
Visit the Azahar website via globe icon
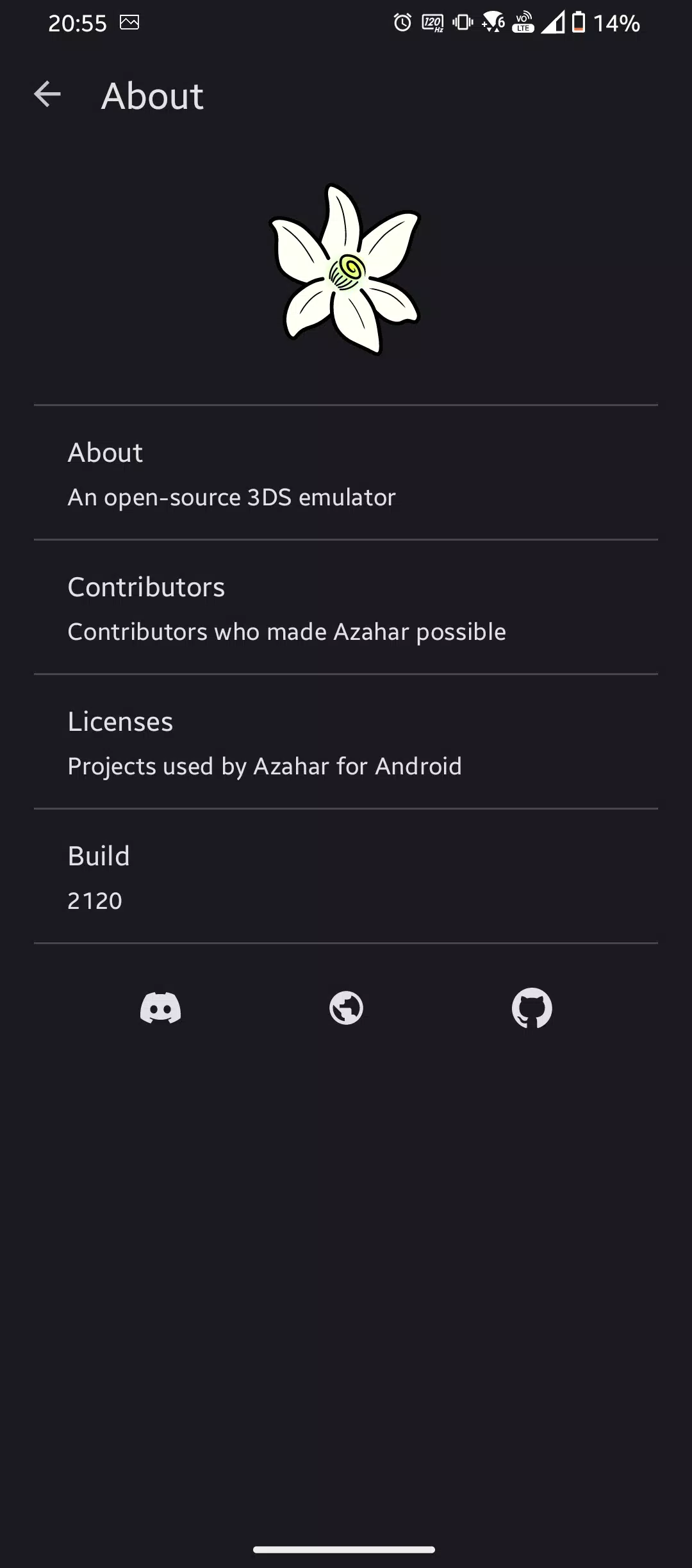(346, 1008)
